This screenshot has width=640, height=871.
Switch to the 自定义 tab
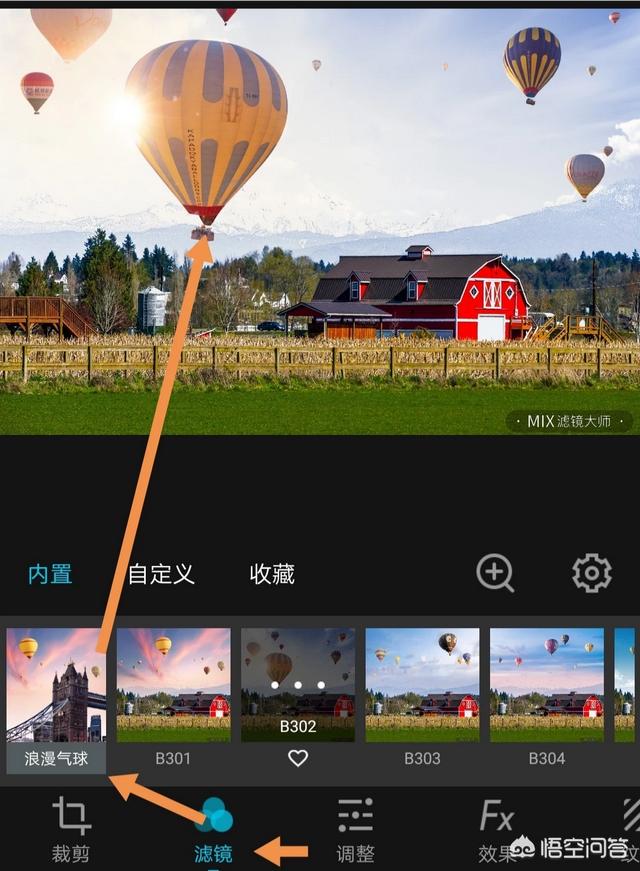(x=160, y=574)
